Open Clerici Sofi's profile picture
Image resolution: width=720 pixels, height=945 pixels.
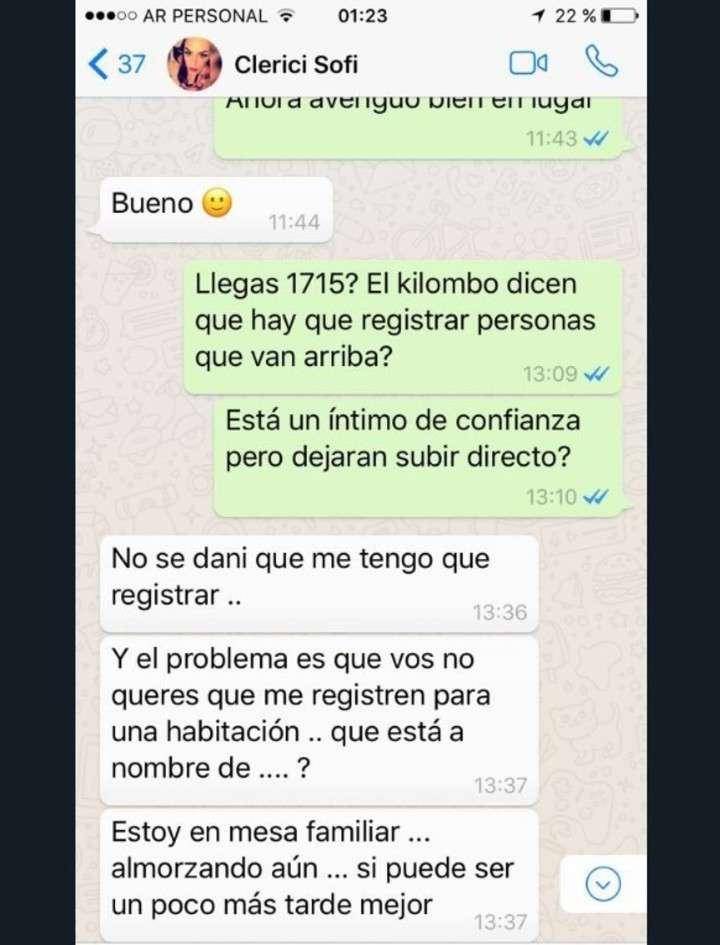193,64
